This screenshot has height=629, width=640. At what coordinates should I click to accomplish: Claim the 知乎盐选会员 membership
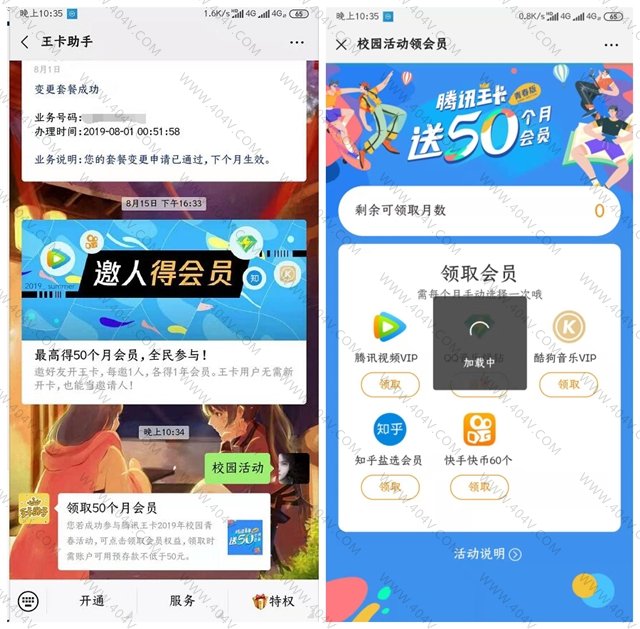coord(389,486)
